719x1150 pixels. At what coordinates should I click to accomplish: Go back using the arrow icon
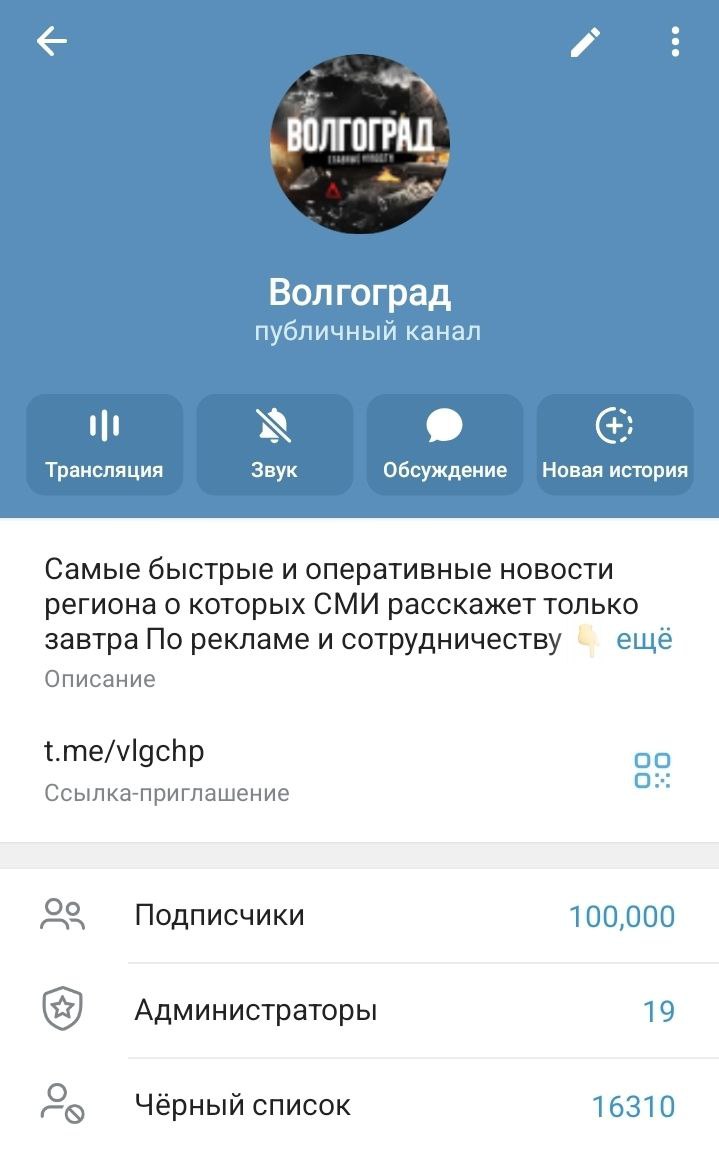tap(51, 41)
